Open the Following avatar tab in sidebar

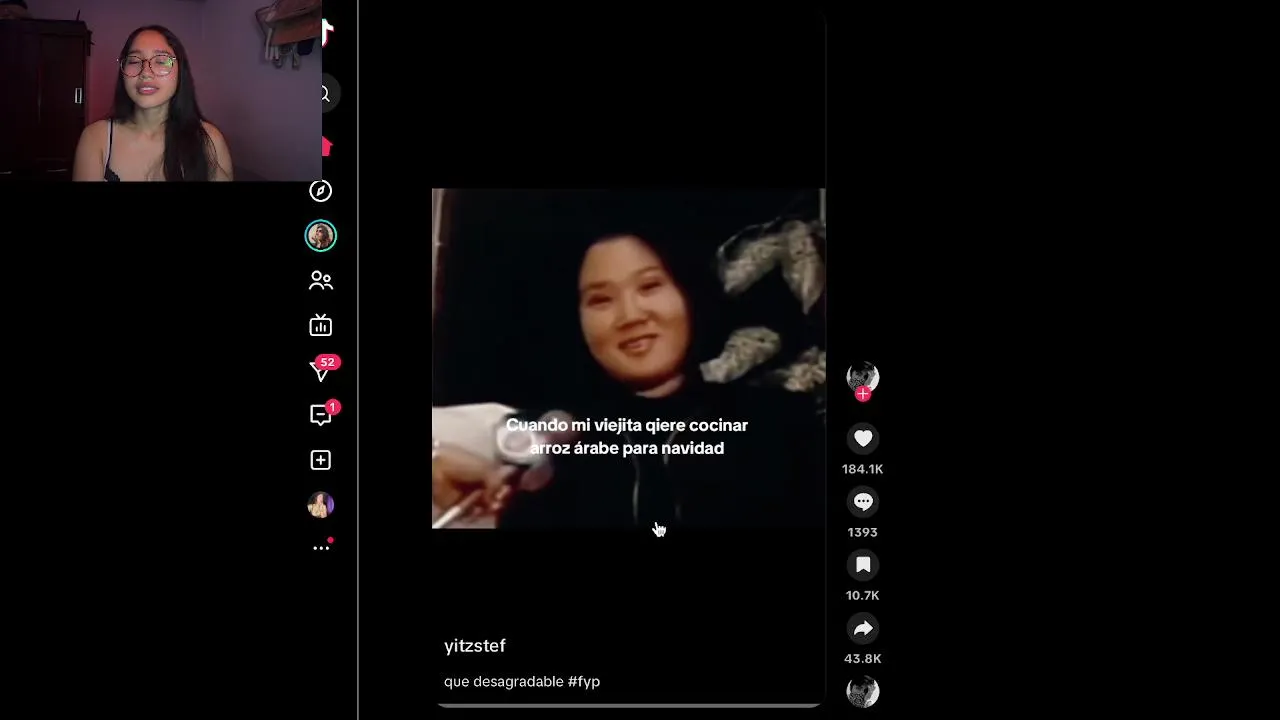coord(321,236)
